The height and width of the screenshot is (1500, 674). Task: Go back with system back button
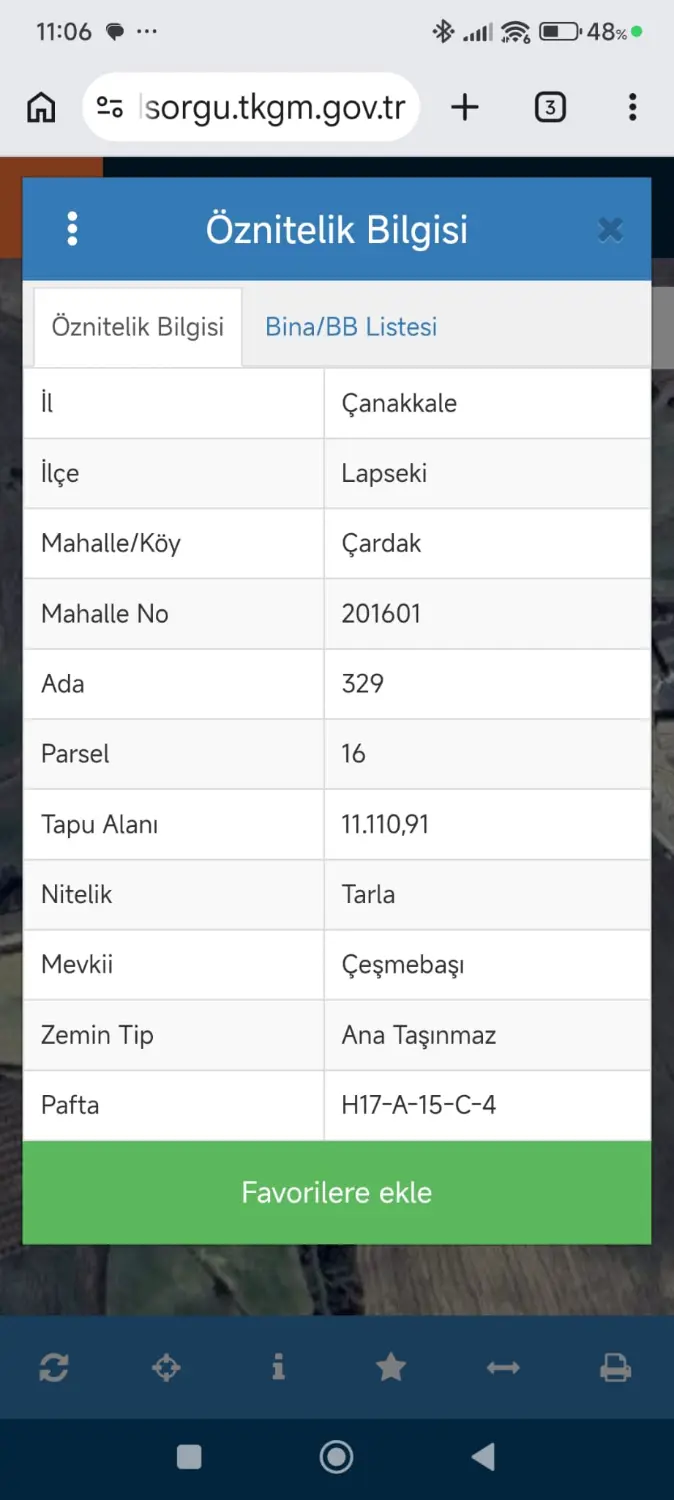tap(484, 1457)
